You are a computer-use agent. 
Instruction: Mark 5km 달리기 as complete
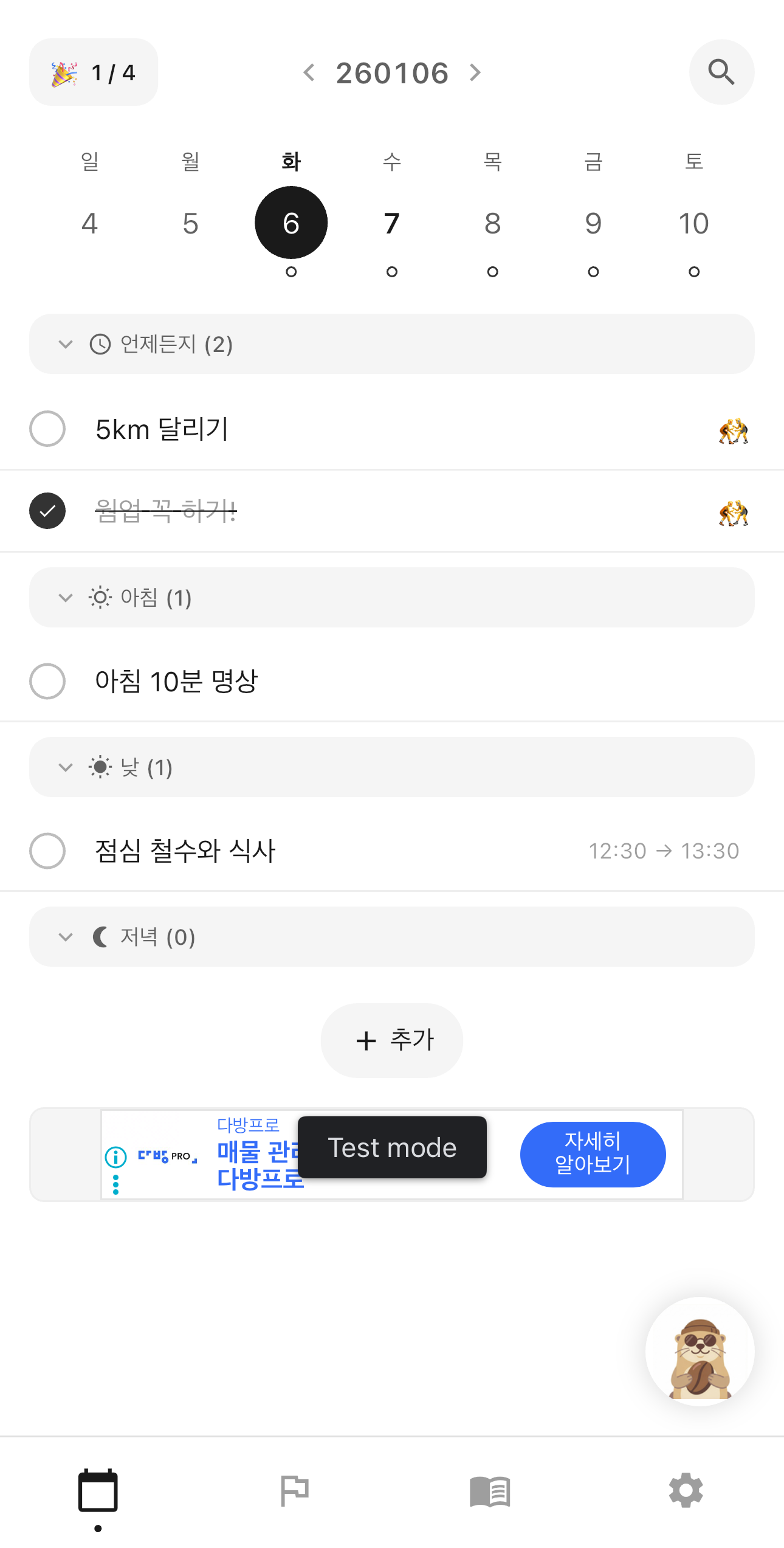(47, 429)
